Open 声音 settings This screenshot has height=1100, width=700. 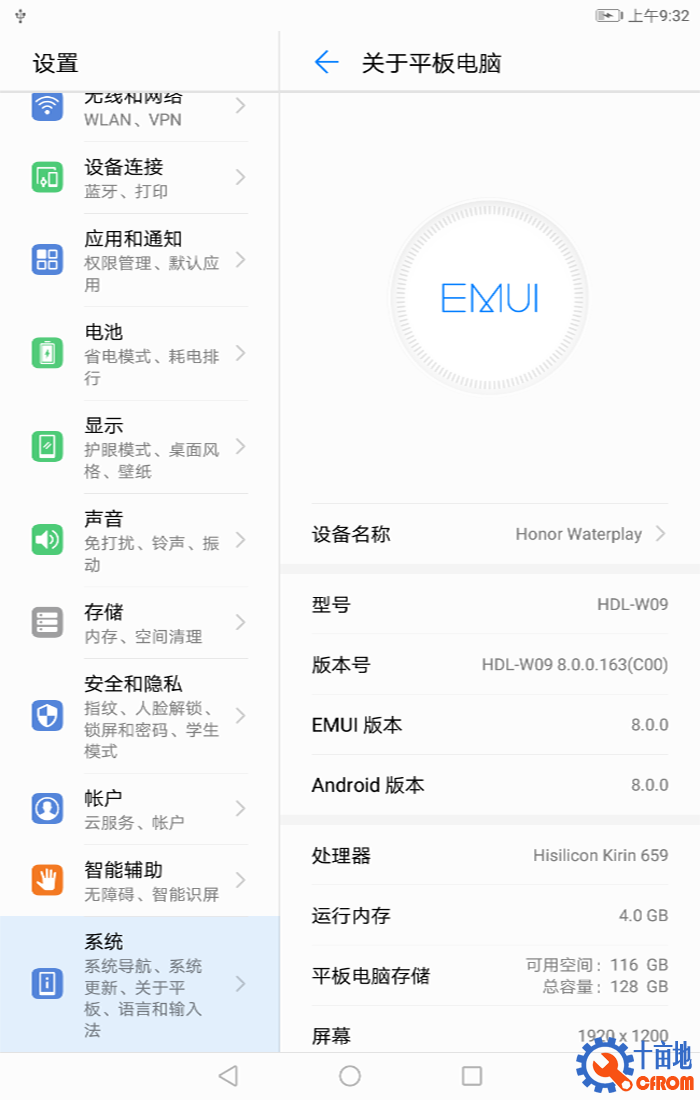pyautogui.click(x=140, y=540)
